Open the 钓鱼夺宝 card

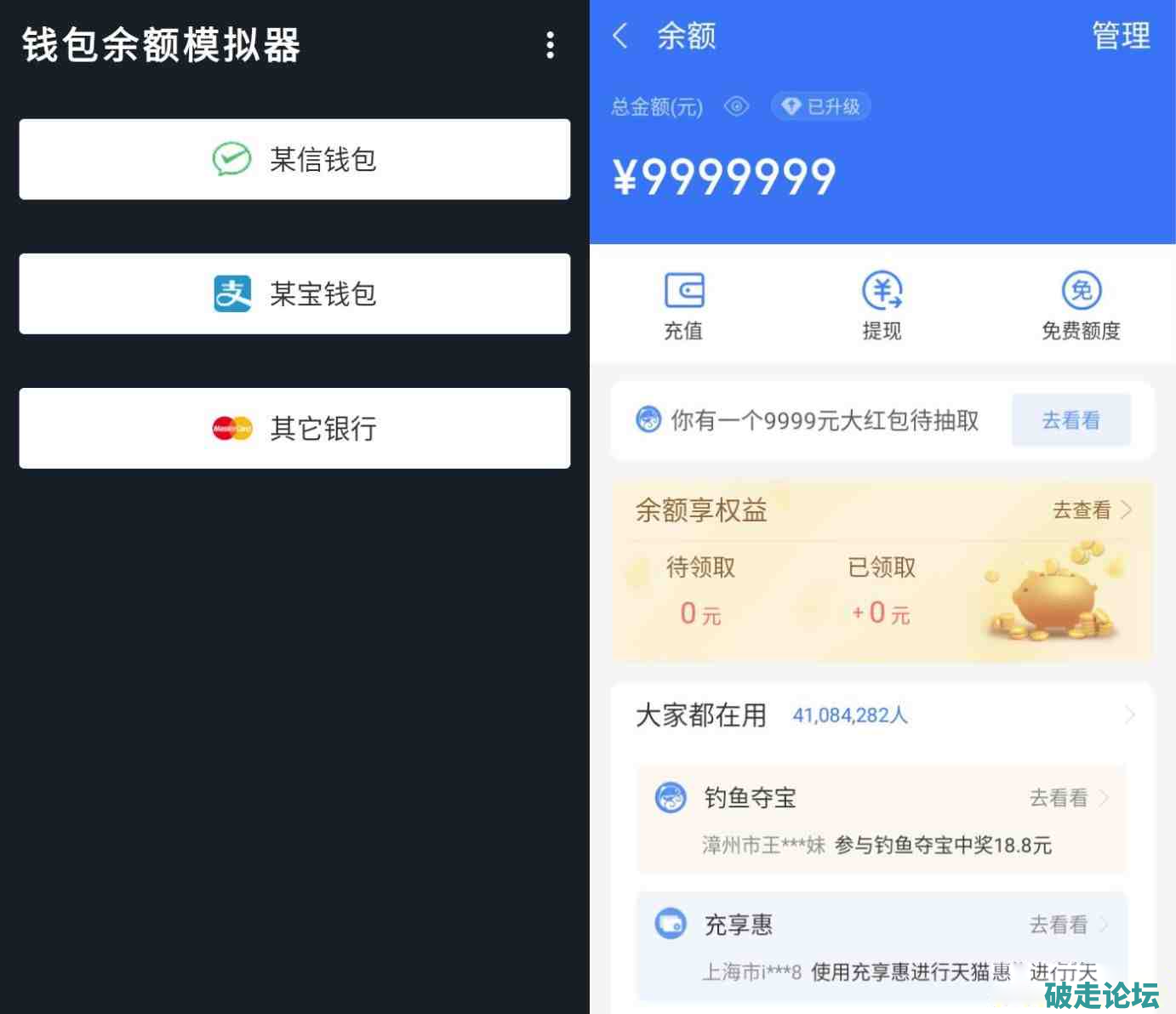point(881,818)
